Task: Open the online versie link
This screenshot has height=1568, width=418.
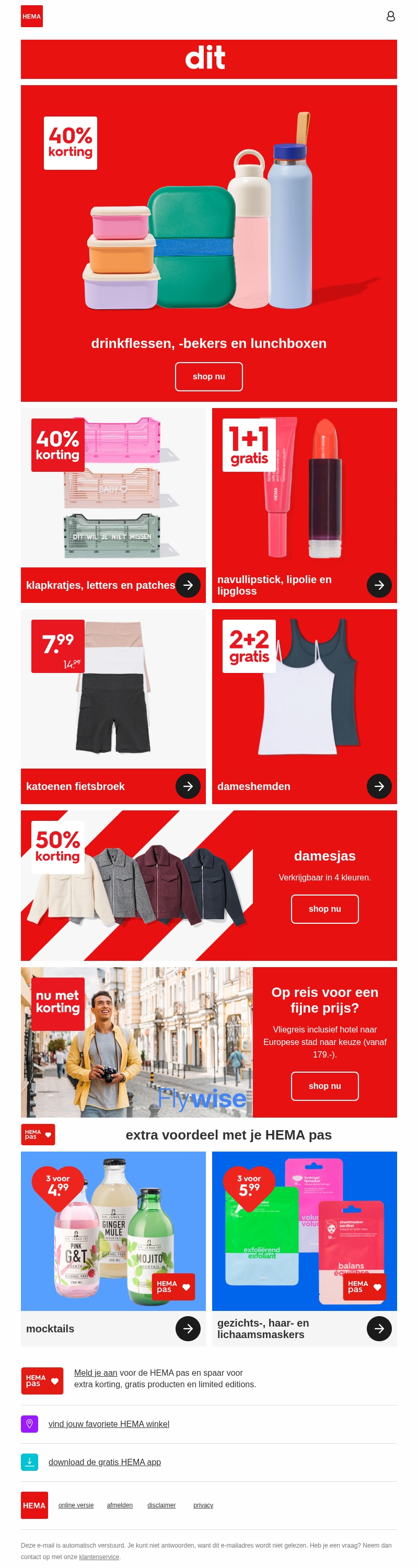Action: pyautogui.click(x=76, y=1505)
